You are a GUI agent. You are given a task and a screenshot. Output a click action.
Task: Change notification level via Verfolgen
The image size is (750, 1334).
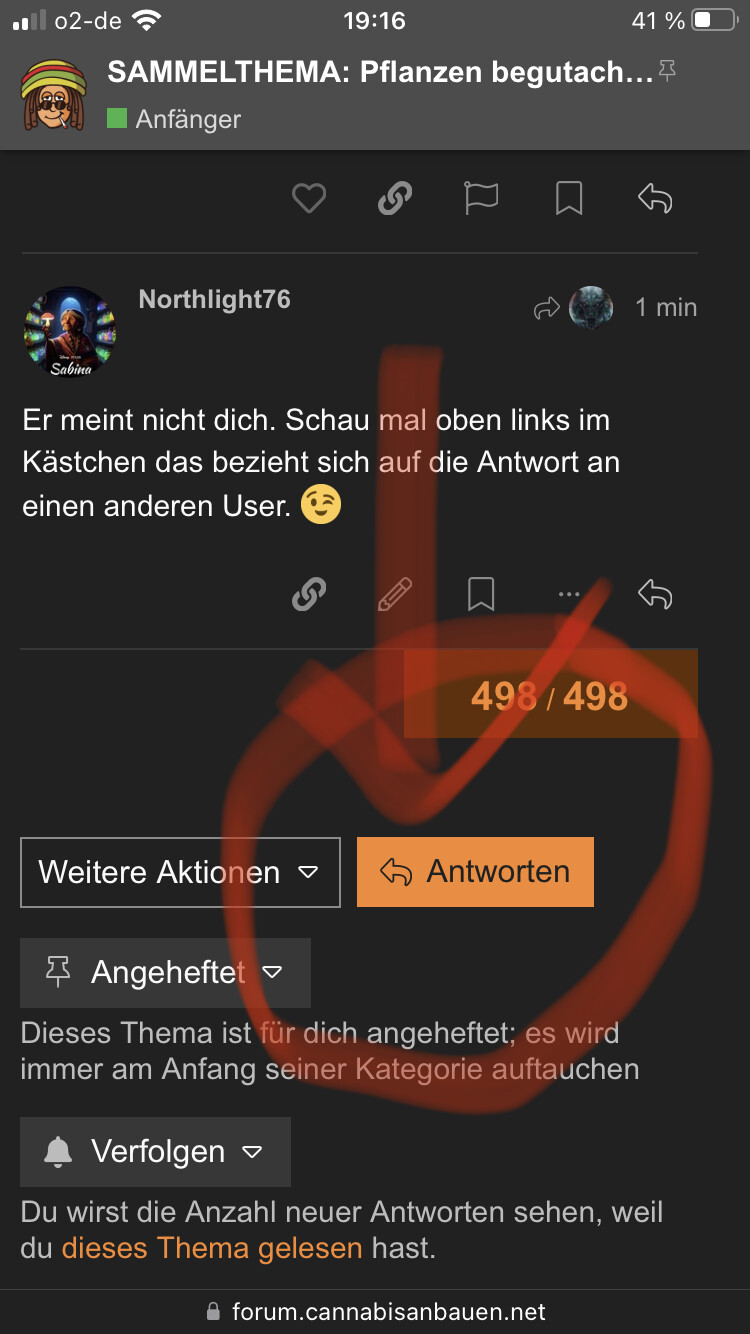(155, 1151)
